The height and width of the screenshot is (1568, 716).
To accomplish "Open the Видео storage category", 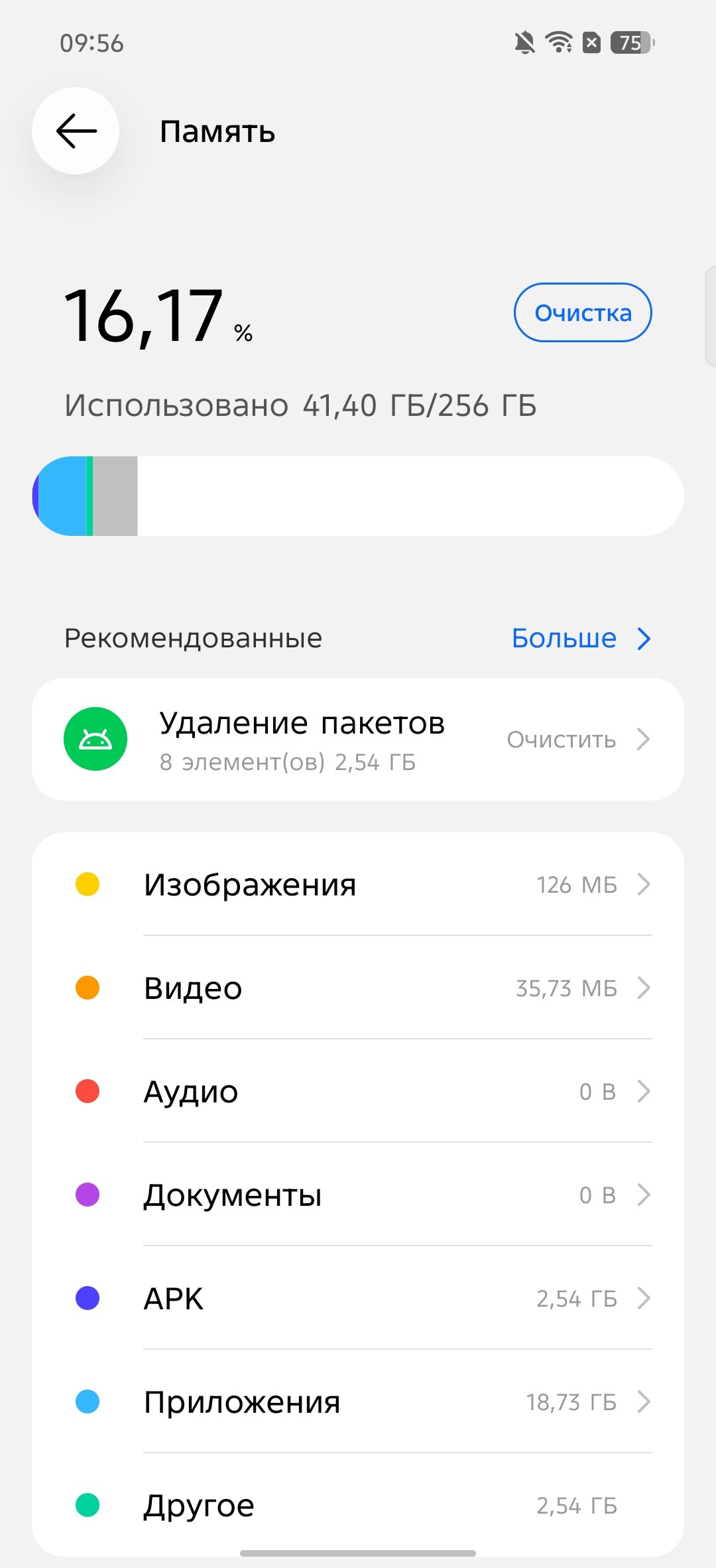I will pyautogui.click(x=358, y=988).
